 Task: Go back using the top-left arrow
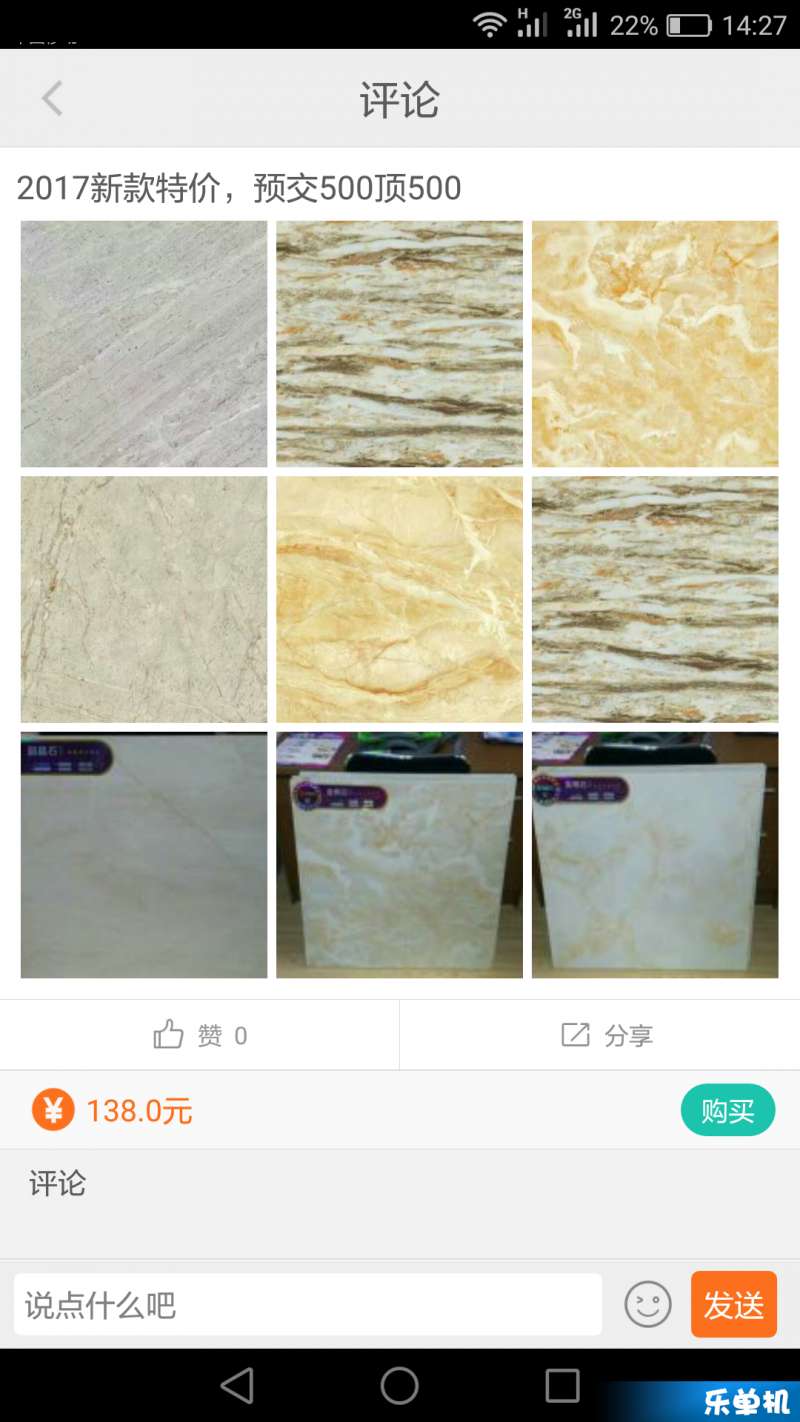pos(52,99)
